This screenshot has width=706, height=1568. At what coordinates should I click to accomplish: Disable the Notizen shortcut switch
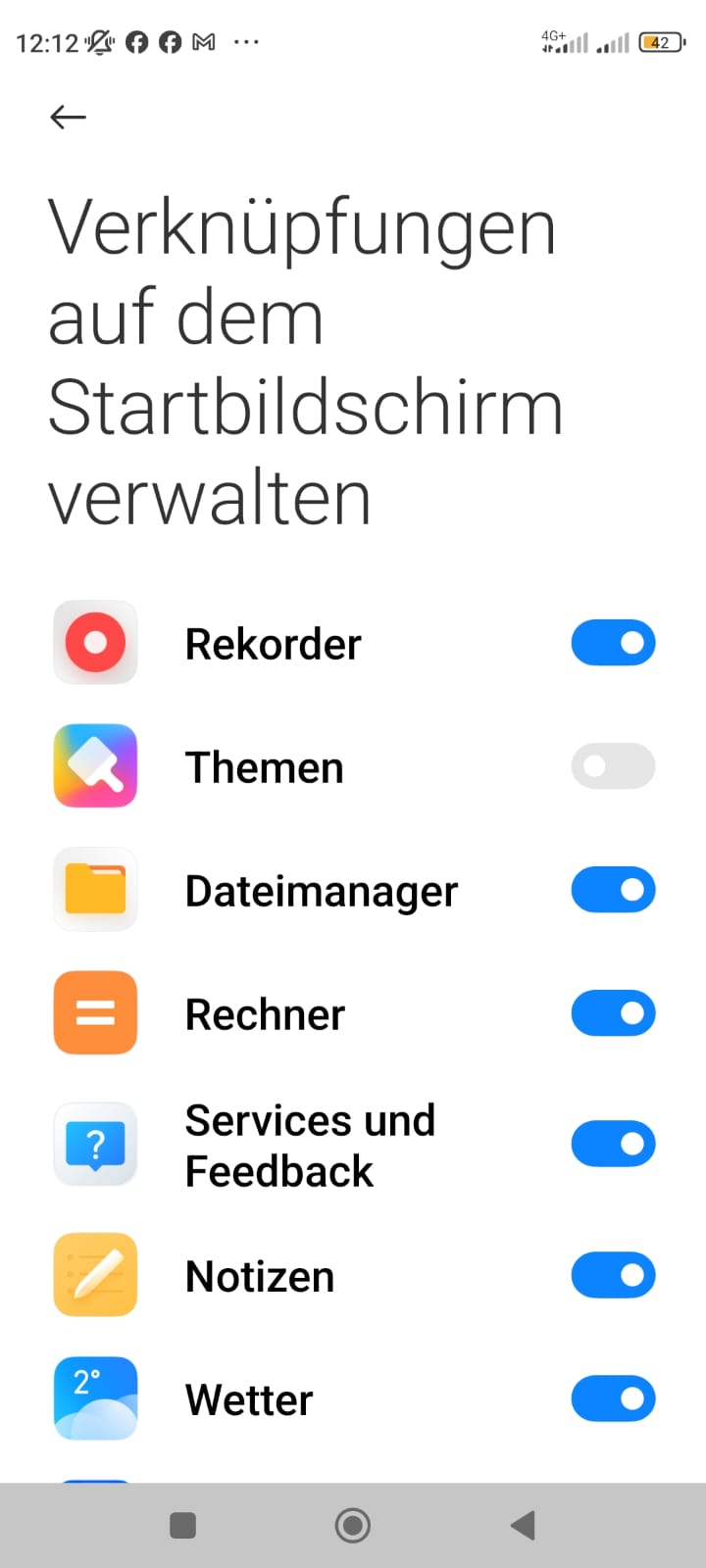click(613, 1275)
